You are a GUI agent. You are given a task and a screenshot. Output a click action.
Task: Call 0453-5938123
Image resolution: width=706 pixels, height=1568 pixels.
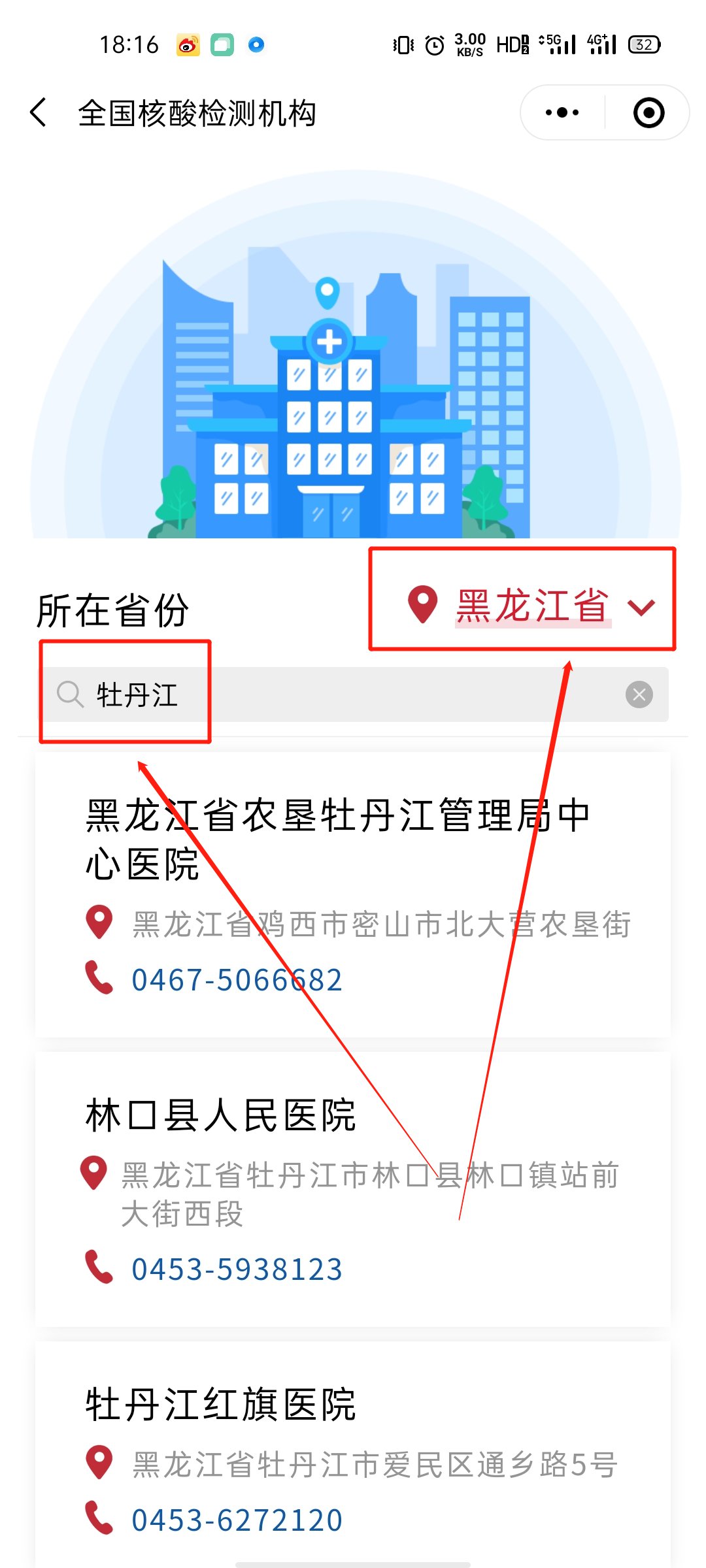237,1269
